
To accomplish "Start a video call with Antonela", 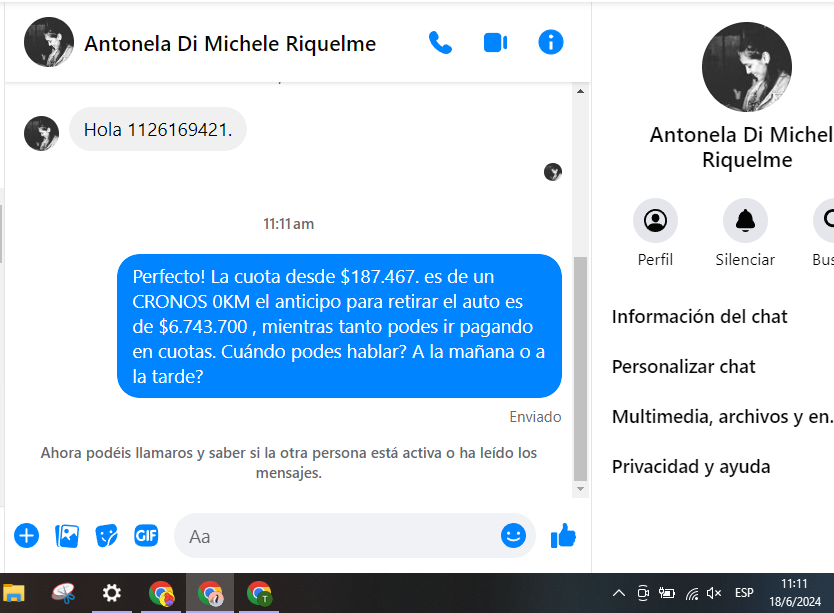I will [495, 42].
